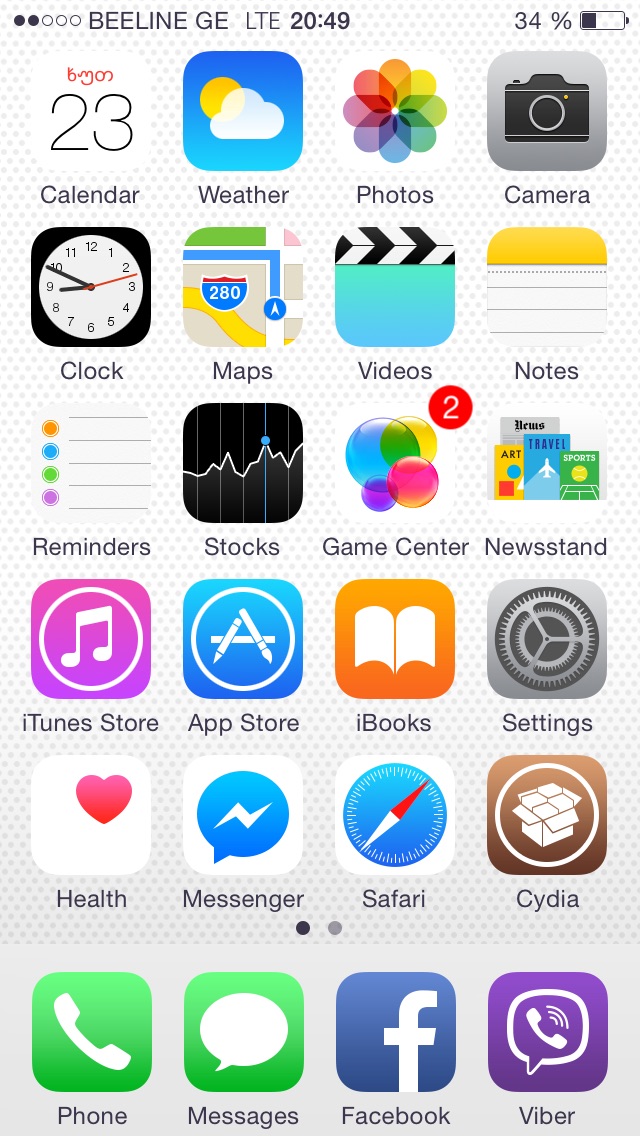Open Photos
This screenshot has width=640, height=1136.
tap(395, 112)
